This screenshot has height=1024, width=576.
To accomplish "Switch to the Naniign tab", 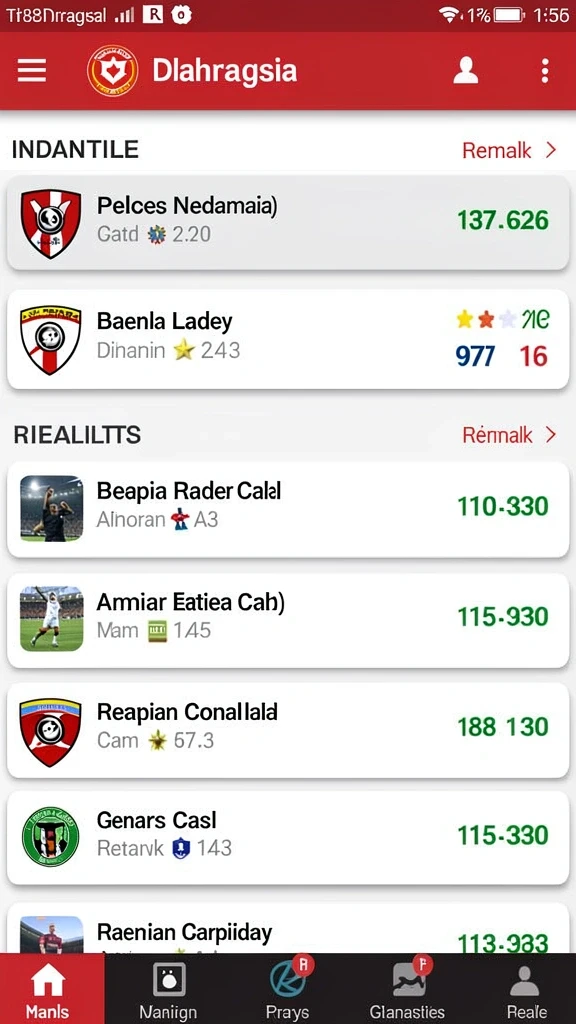I will click(x=168, y=989).
